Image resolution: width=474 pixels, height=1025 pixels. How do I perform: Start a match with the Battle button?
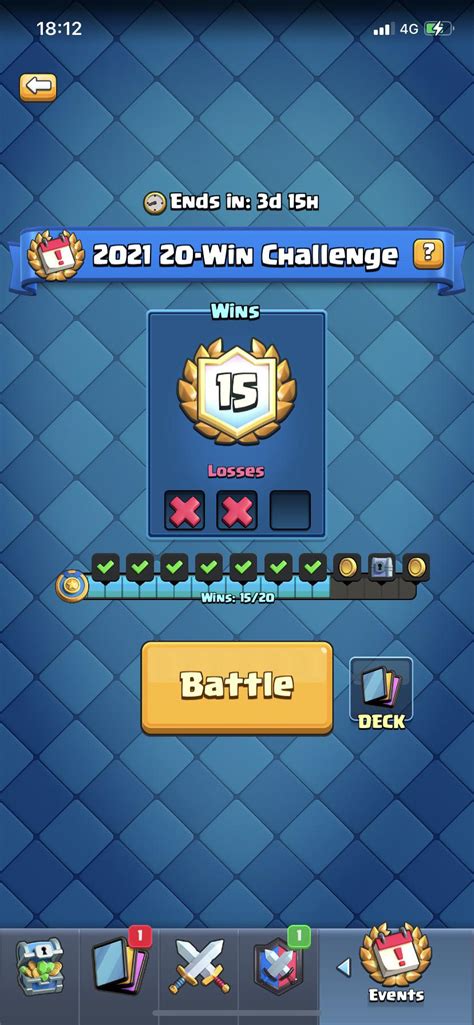point(237,687)
